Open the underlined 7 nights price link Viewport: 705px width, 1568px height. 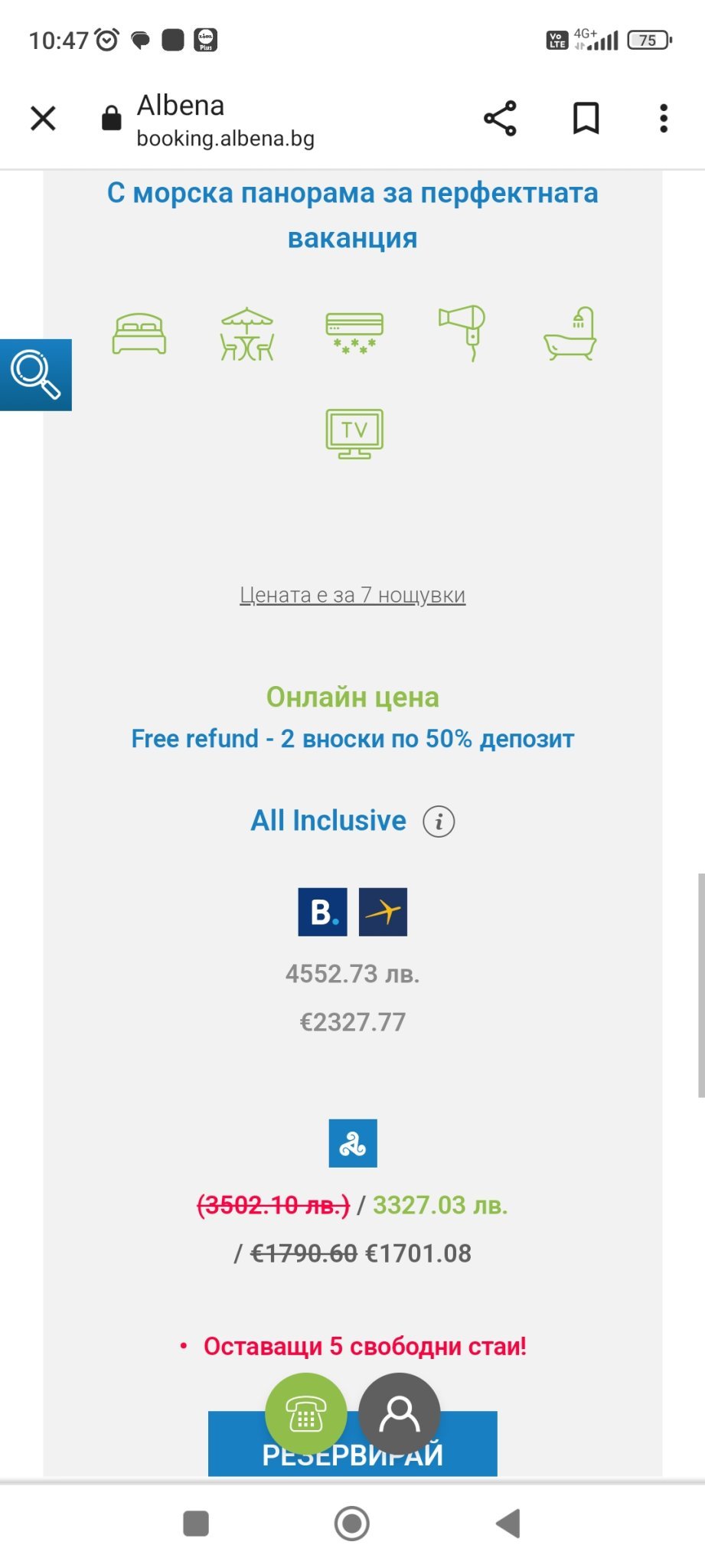click(352, 595)
